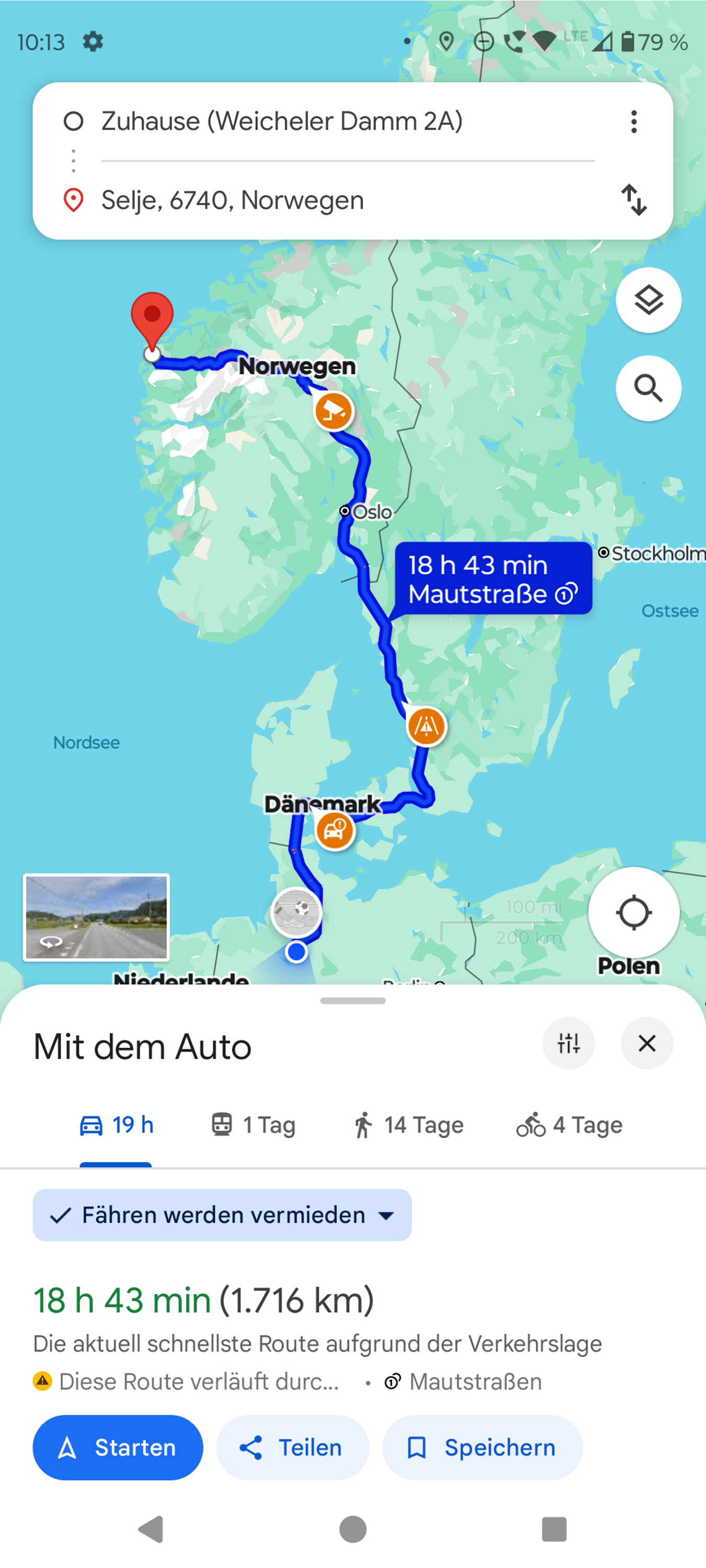The height and width of the screenshot is (1568, 706).
Task: Close the directions panel
Action: (646, 1043)
